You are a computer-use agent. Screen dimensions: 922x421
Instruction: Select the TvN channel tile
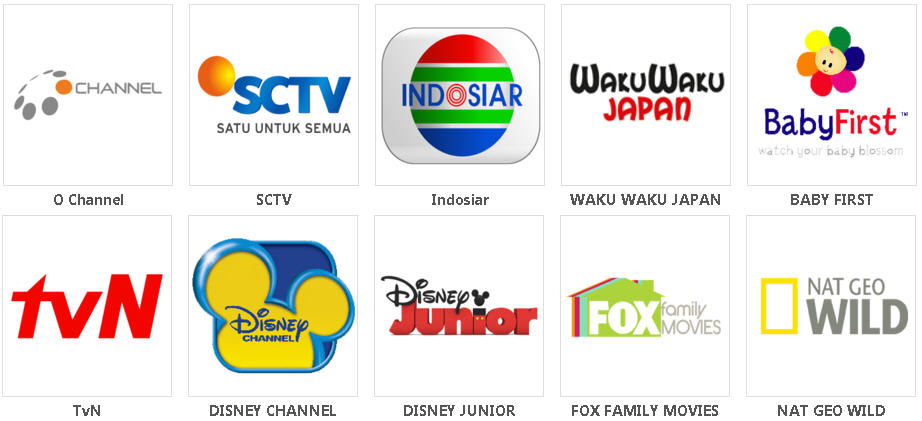click(x=88, y=306)
